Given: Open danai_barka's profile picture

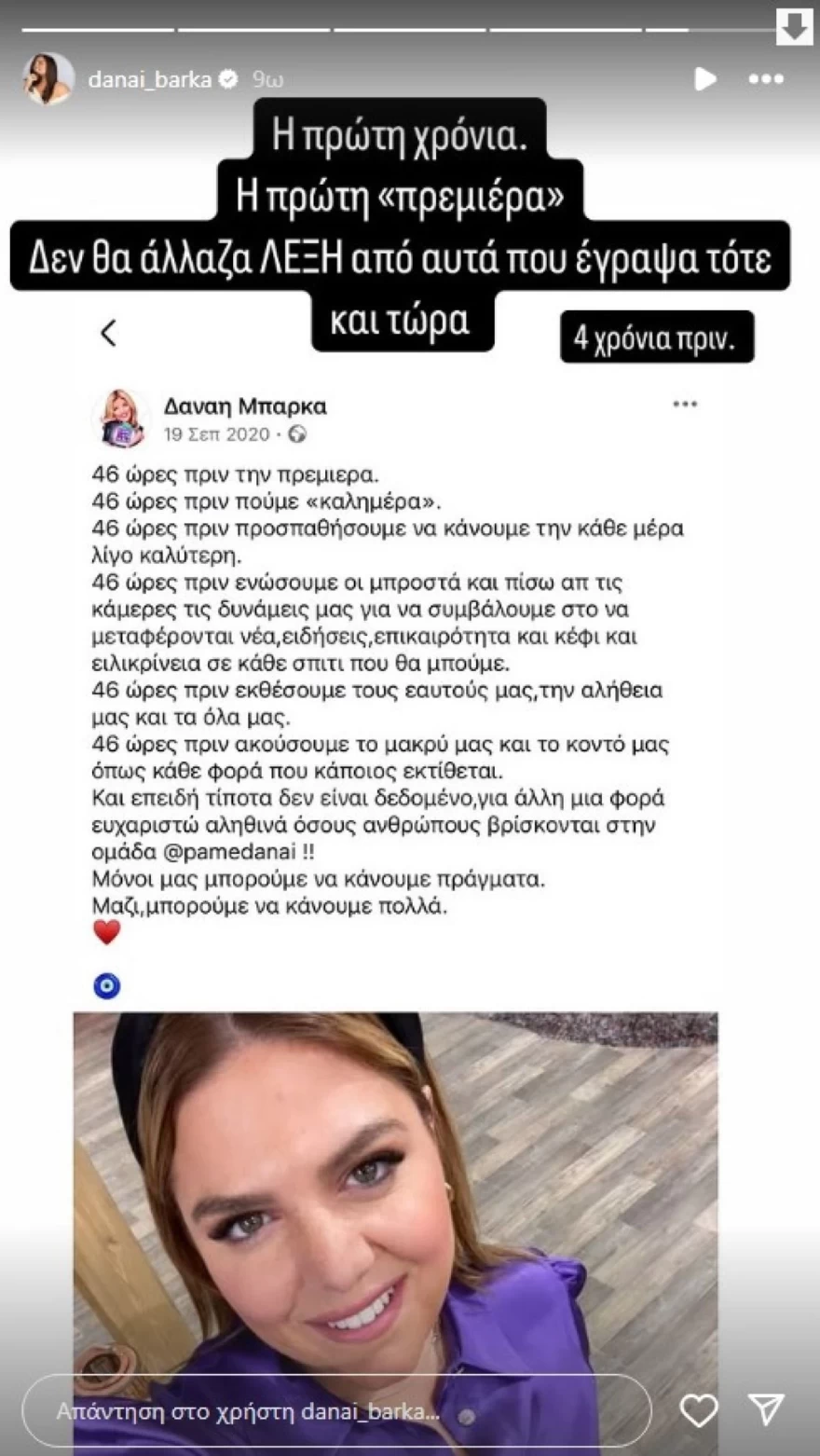Looking at the screenshot, I should (x=48, y=79).
